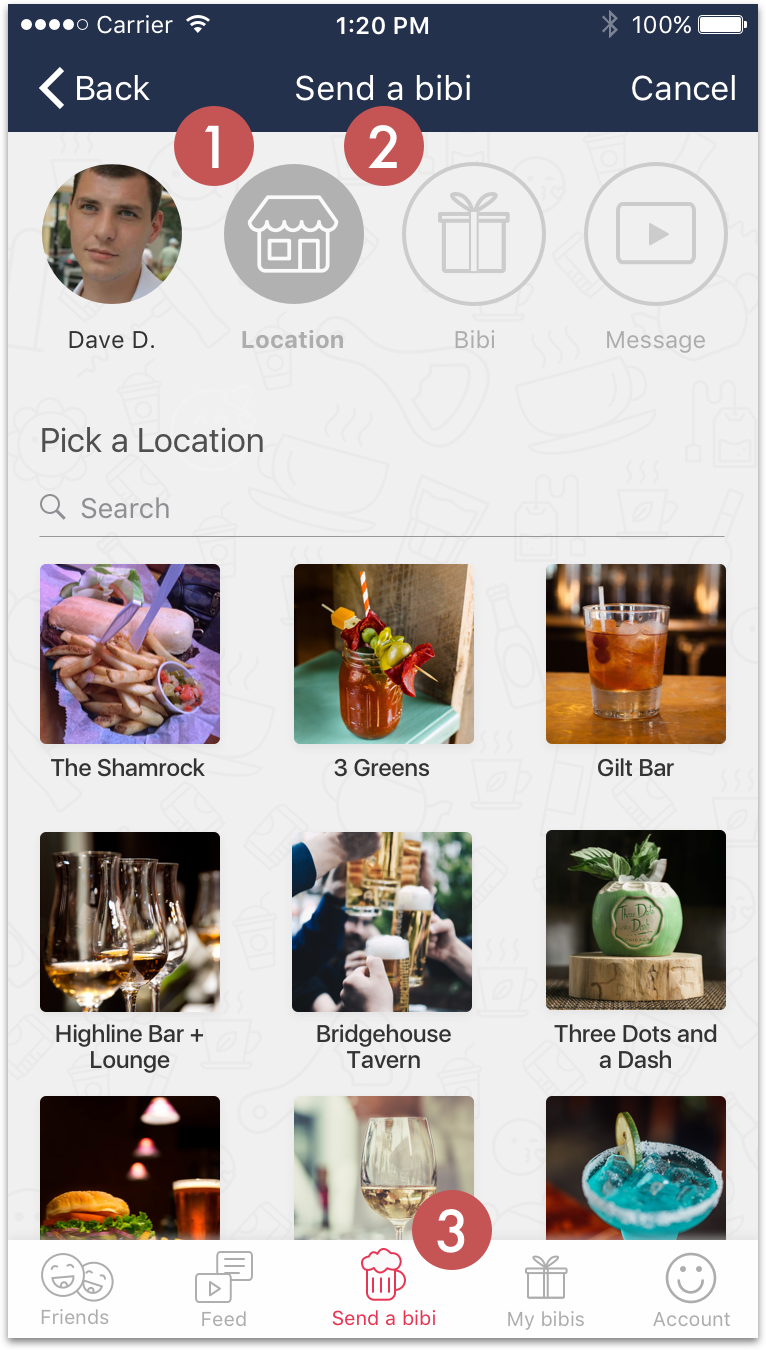Tap the location Search field
Screen dimensions: 766x1350
382,508
